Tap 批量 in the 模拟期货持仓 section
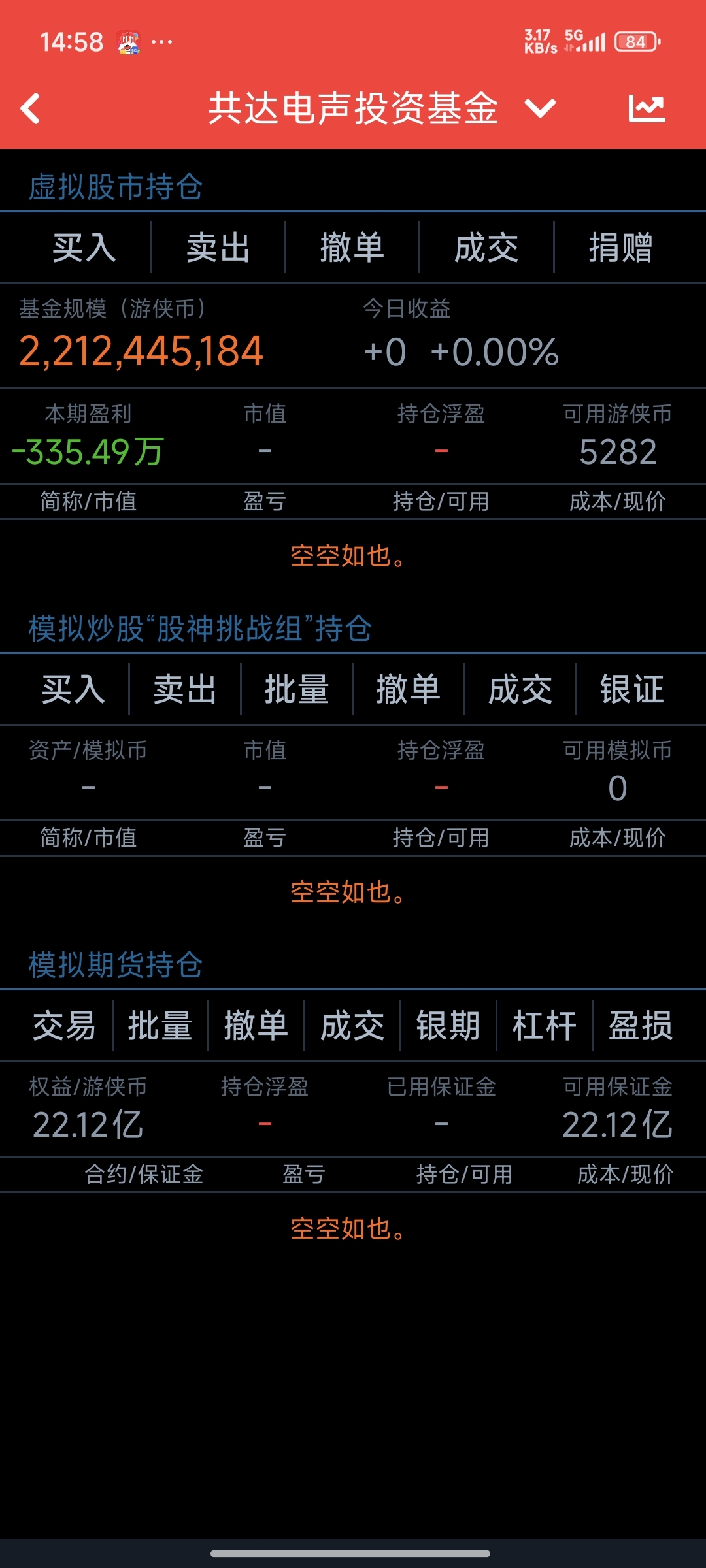 tap(160, 1026)
